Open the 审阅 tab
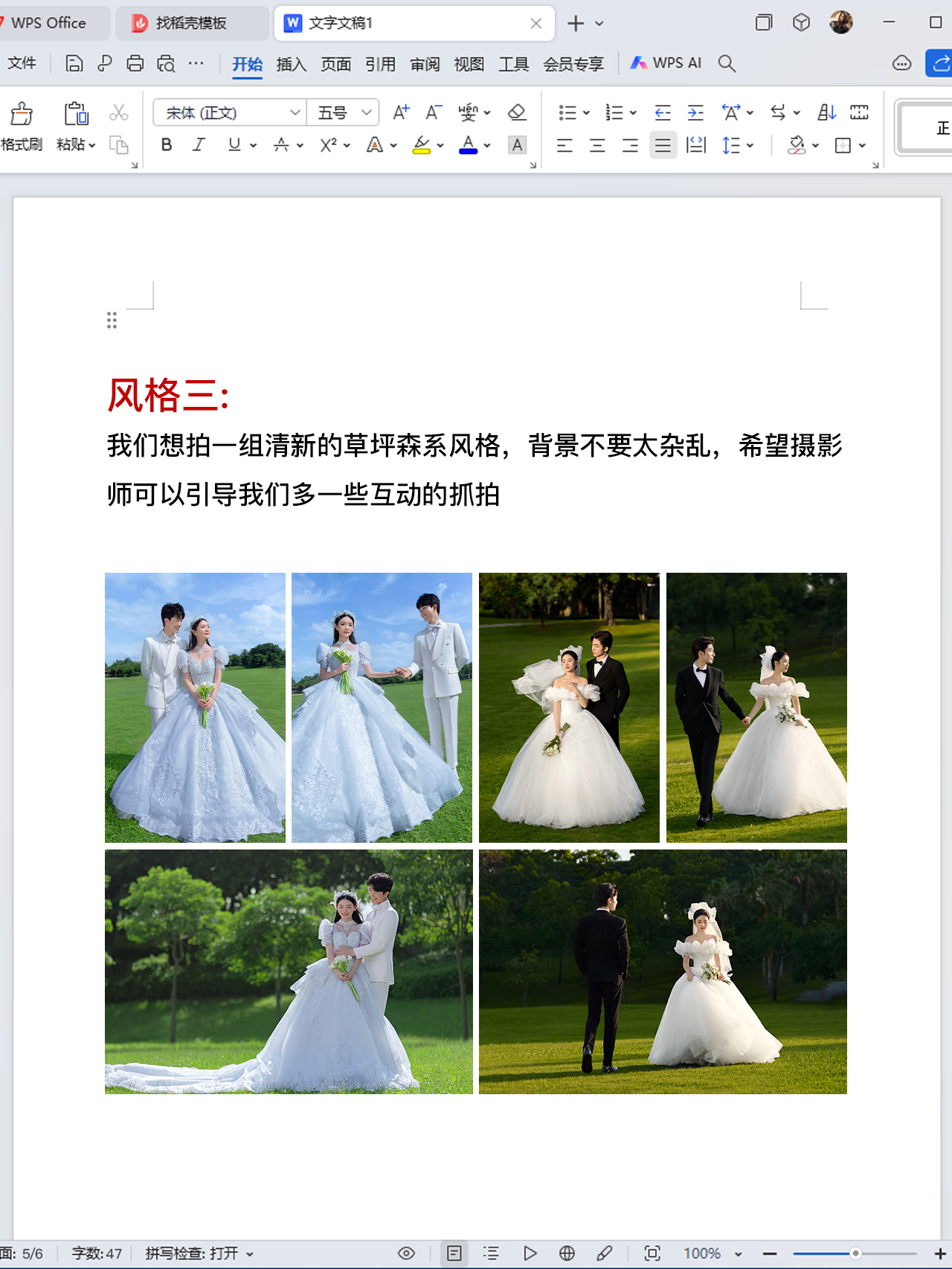This screenshot has width=952, height=1269. click(425, 65)
